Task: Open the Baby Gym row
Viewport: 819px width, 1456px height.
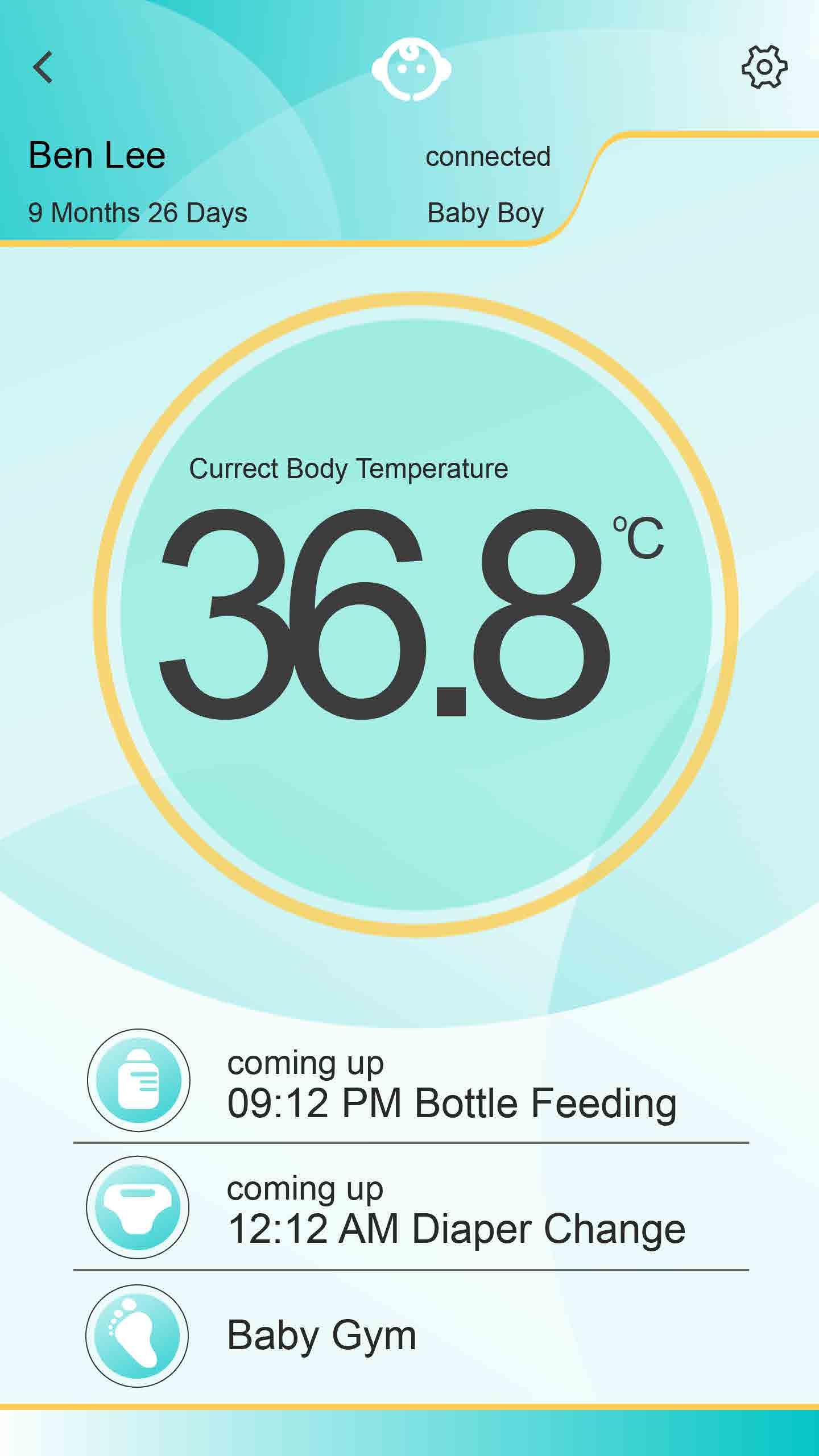Action: [321, 1335]
